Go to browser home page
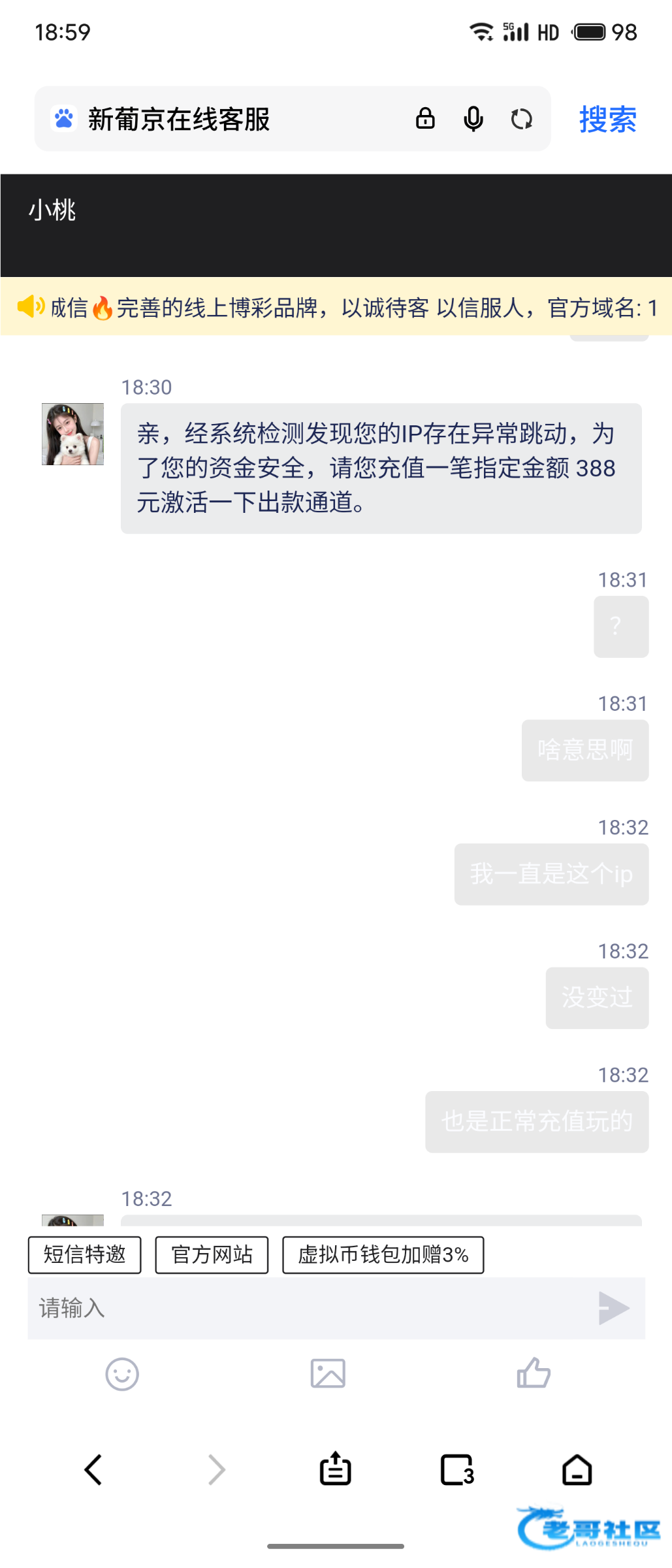Screen dimensions: 672x1568 tap(577, 1470)
